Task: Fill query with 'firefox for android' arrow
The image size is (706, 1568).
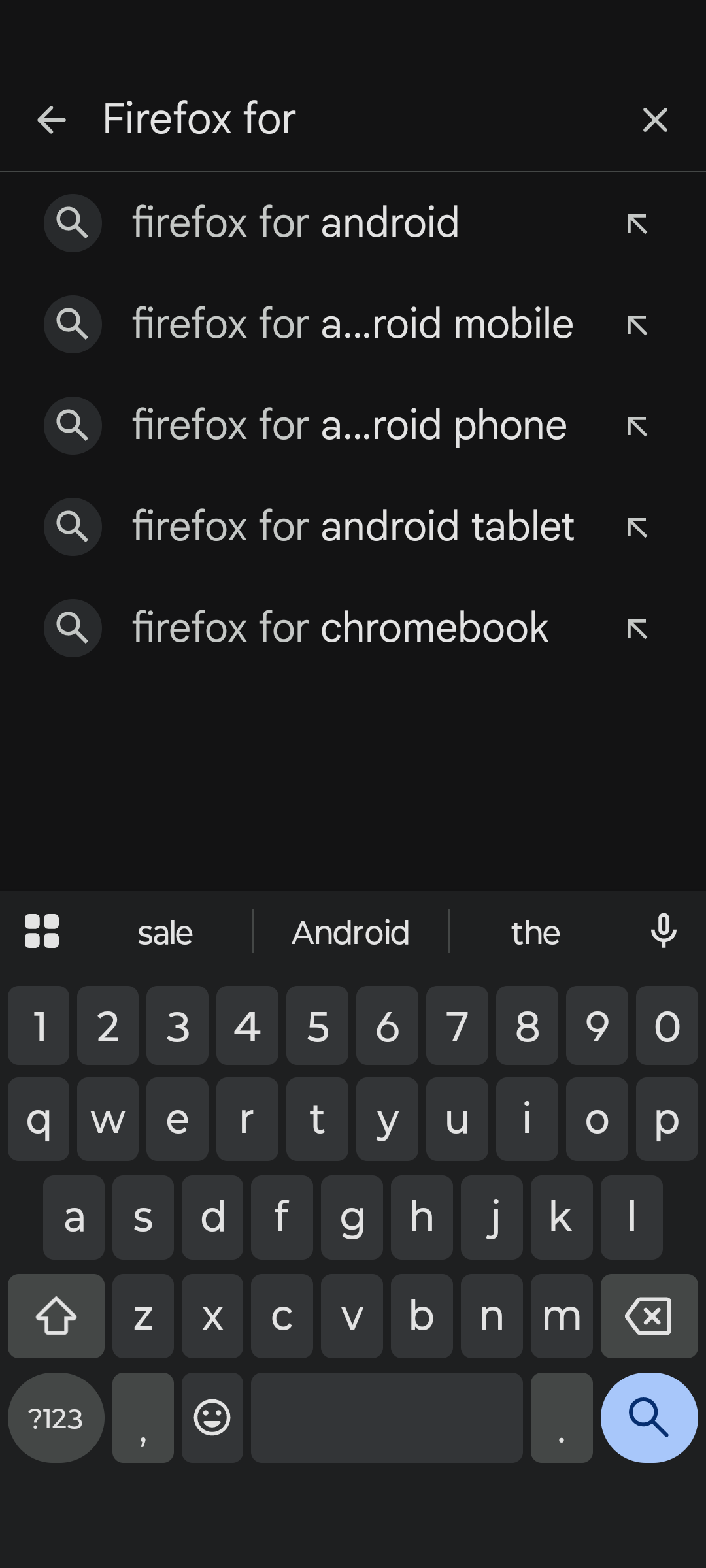Action: (x=637, y=223)
